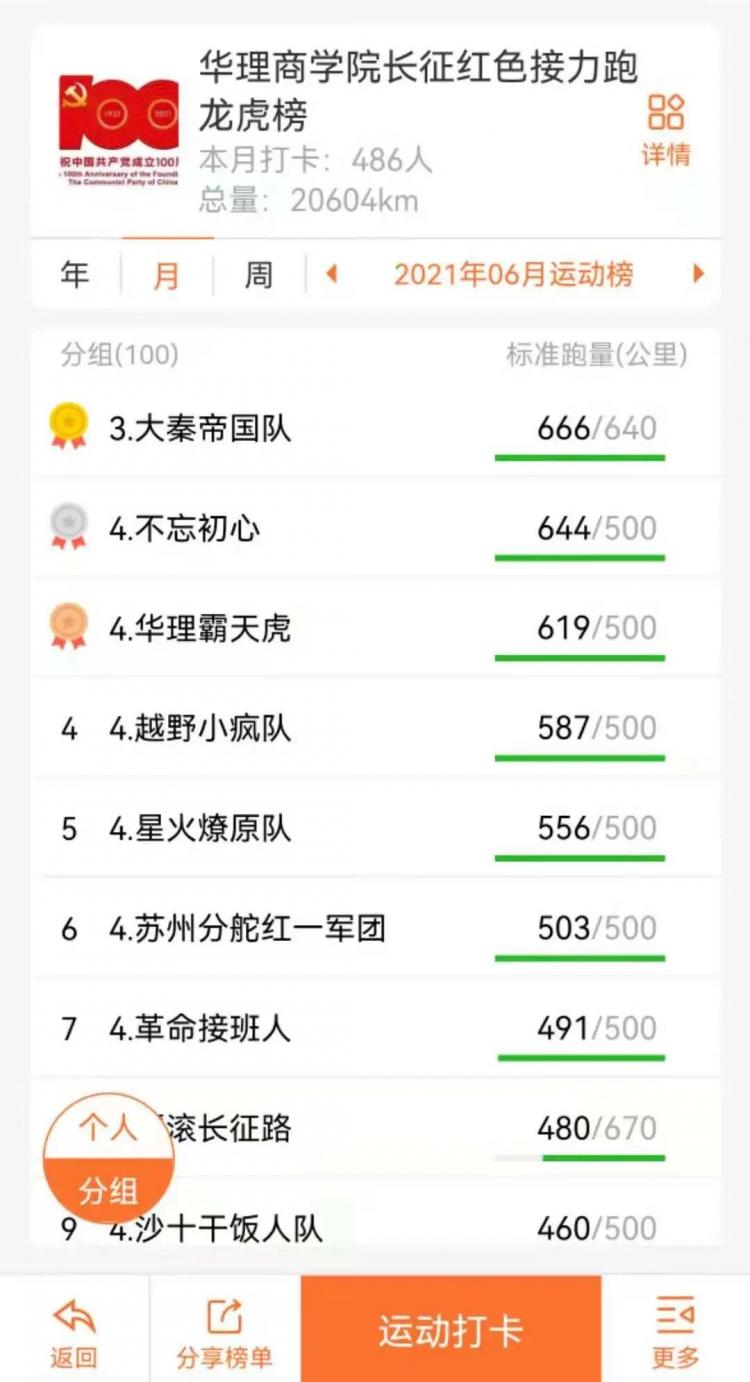Open the 详情 details icon
This screenshot has width=750, height=1382.
666,130
